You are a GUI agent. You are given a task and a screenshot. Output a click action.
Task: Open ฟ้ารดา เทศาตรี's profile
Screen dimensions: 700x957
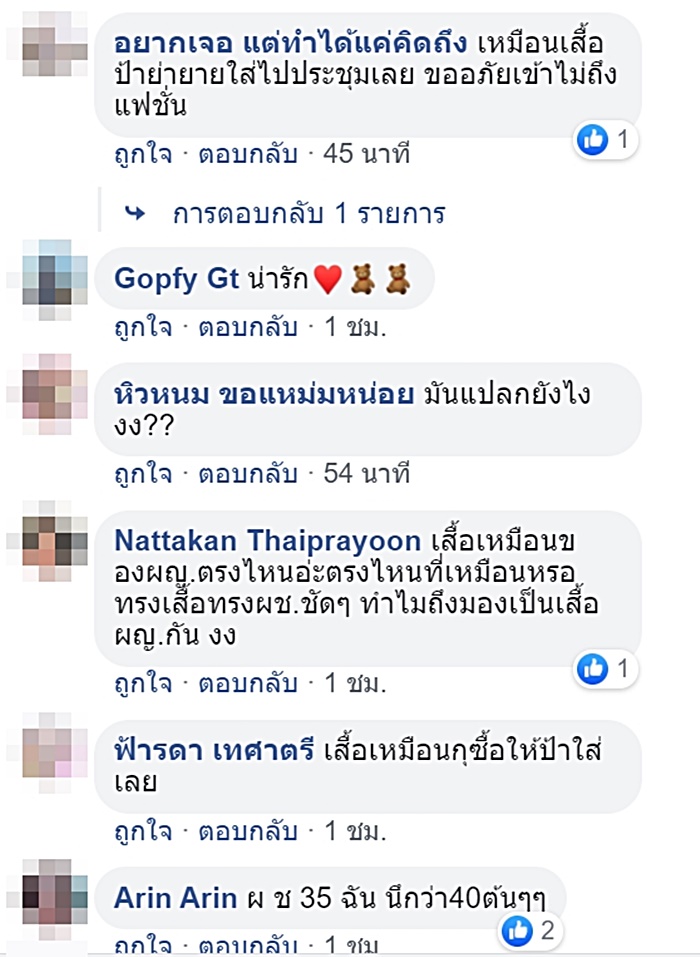coord(215,751)
